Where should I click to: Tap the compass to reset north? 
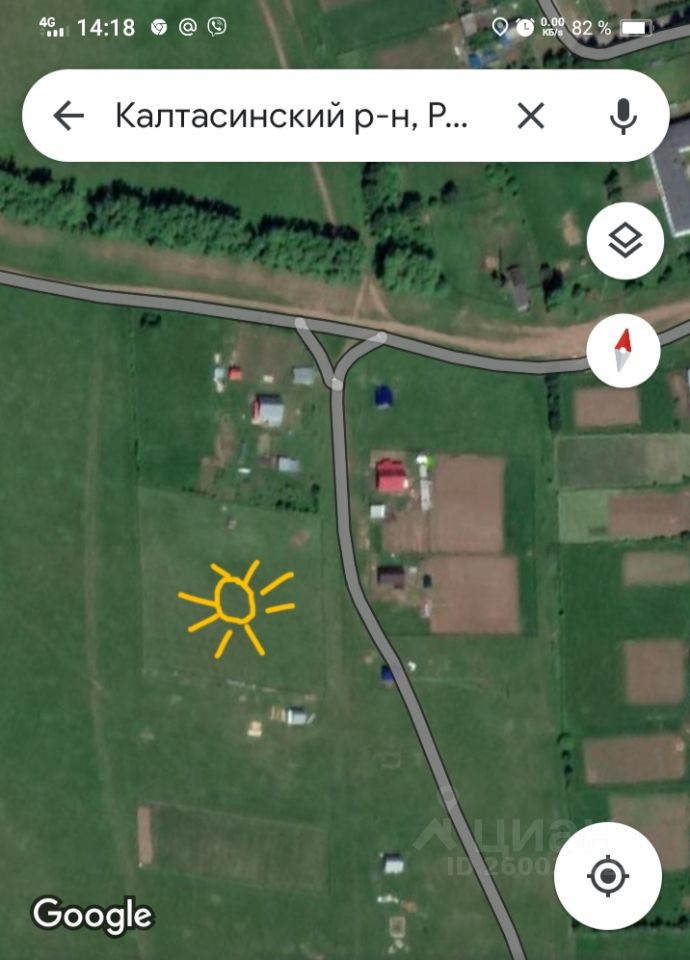(625, 351)
